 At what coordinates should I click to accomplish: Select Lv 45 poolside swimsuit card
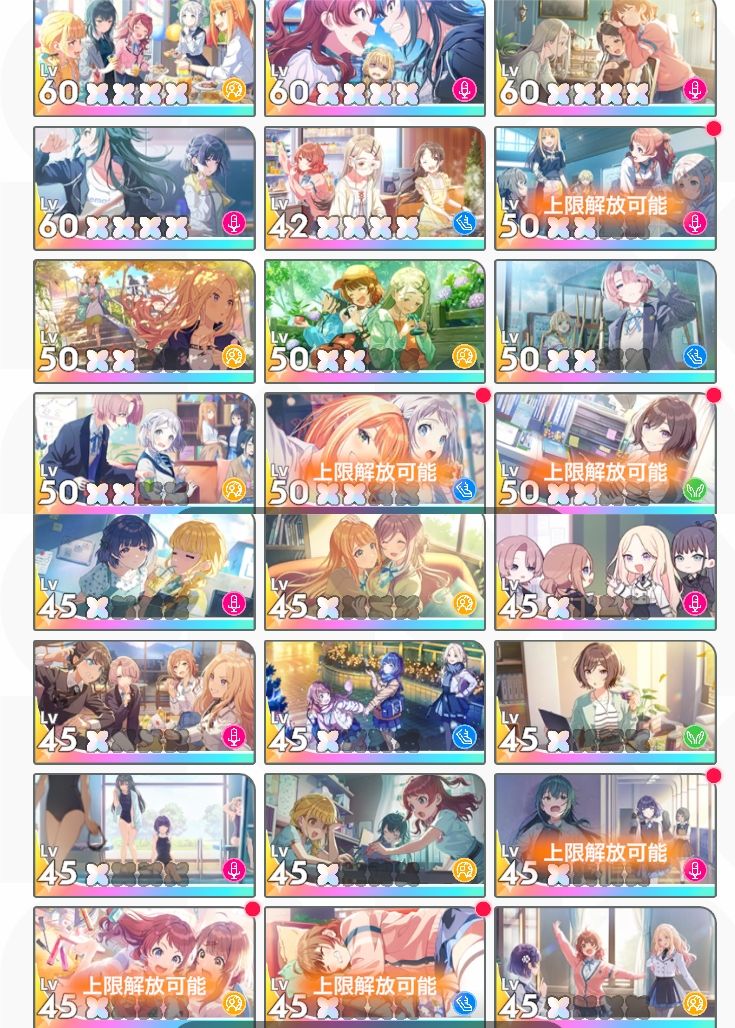[144, 834]
